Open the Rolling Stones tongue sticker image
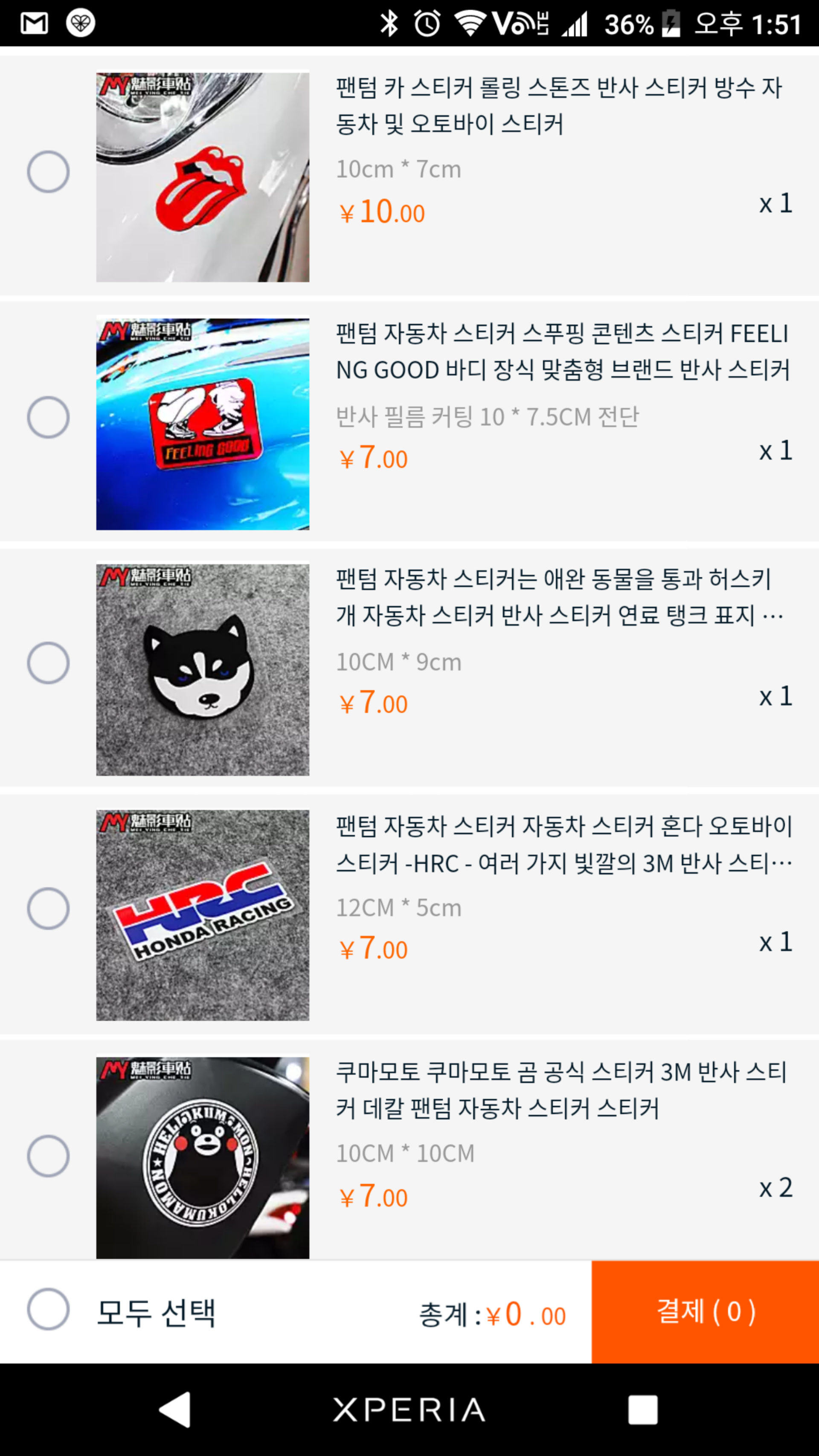Image resolution: width=819 pixels, height=1456 pixels. point(202,176)
